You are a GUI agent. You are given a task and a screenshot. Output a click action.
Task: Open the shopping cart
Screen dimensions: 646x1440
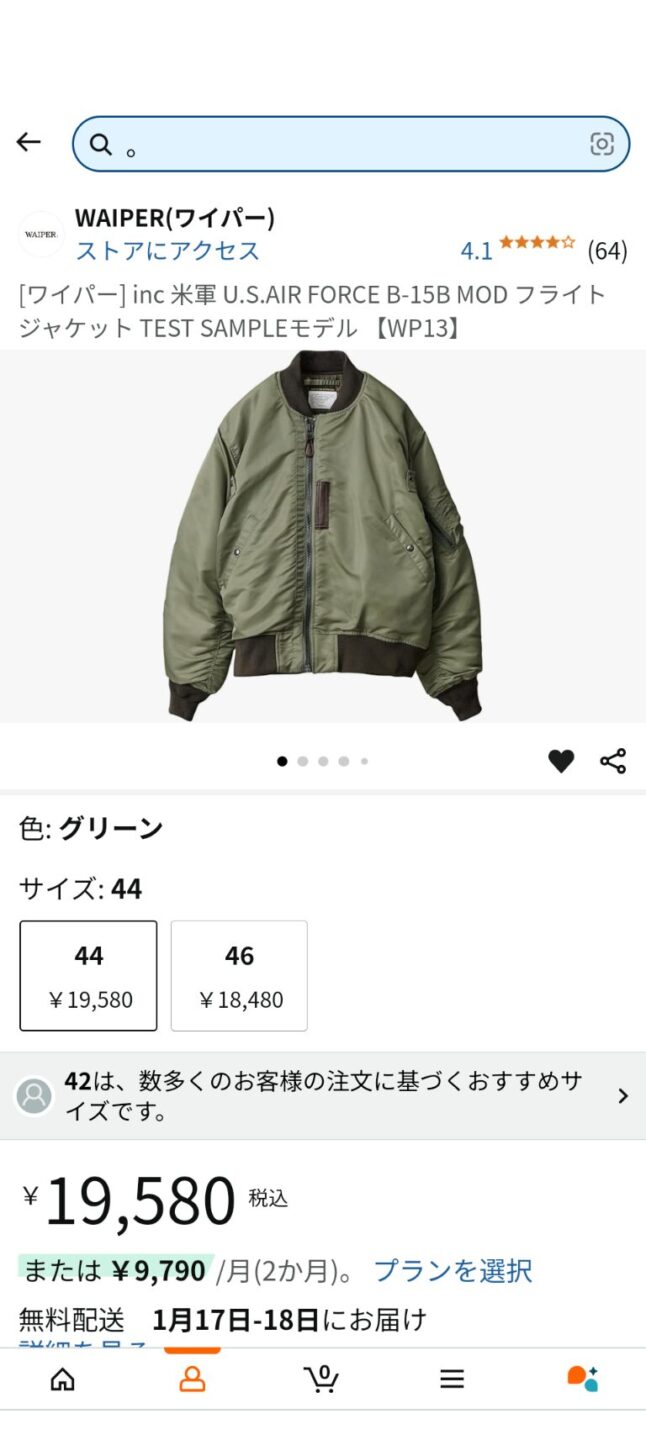click(321, 1380)
